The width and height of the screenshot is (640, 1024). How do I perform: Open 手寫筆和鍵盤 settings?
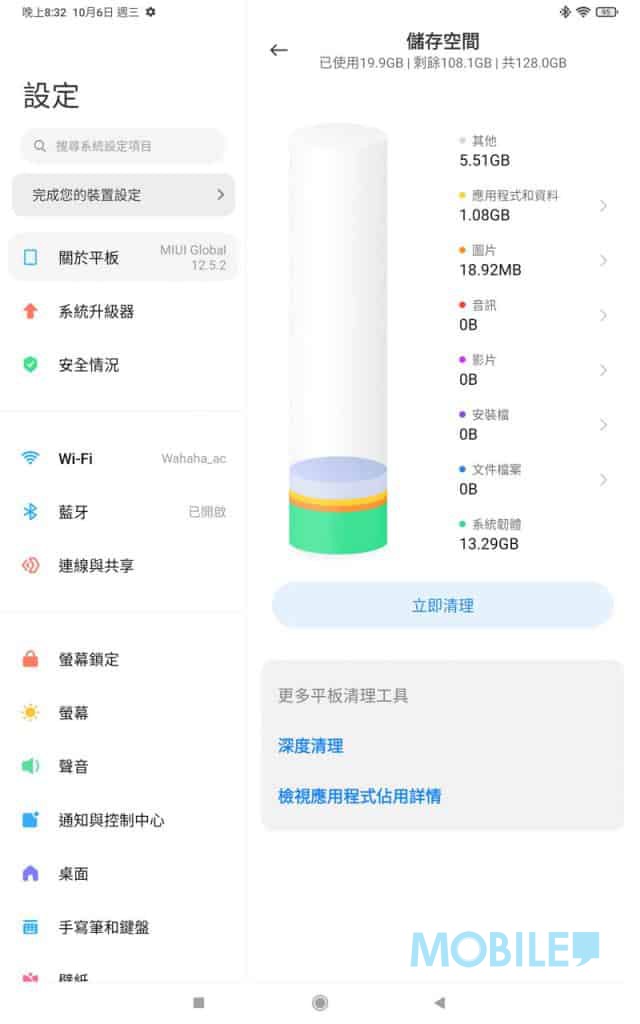[x=123, y=927]
